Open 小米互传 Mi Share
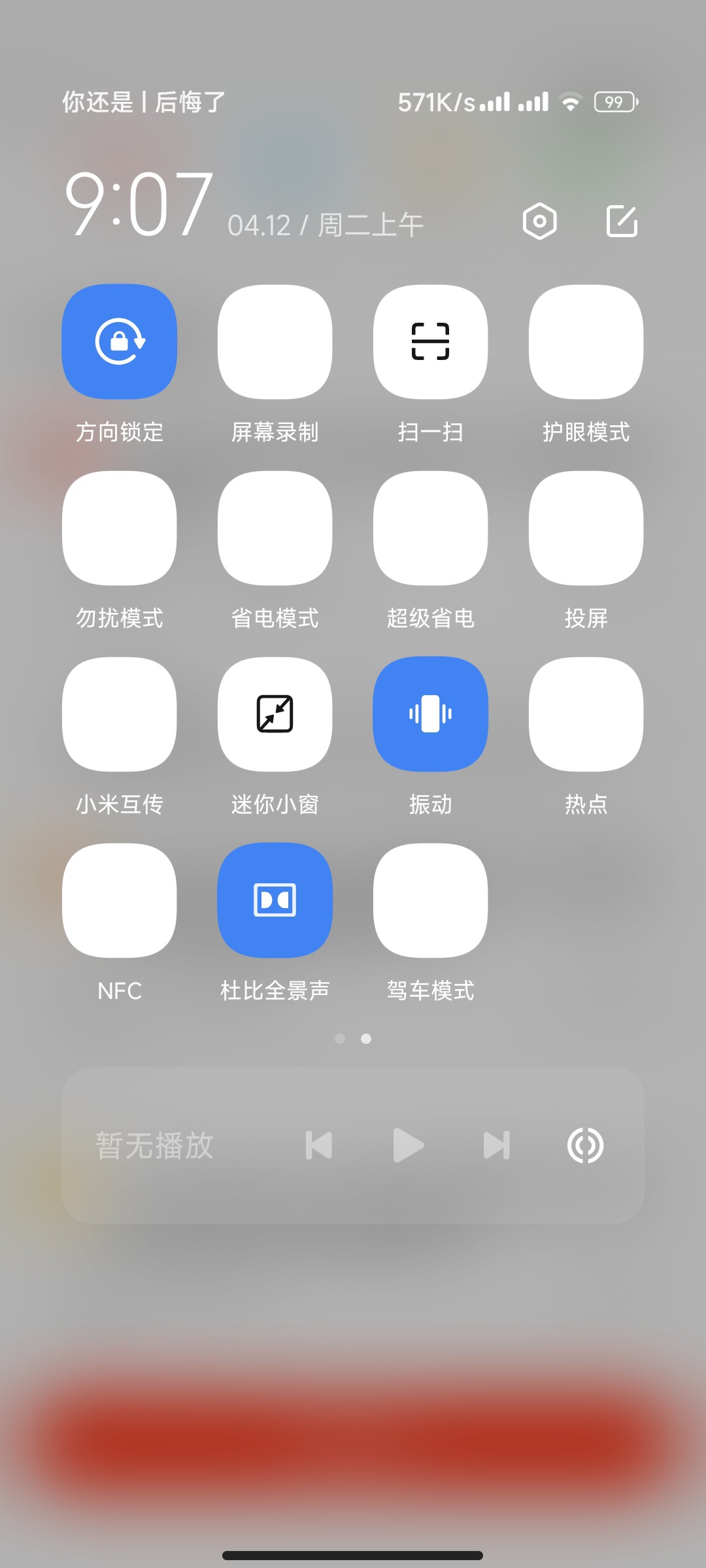 (119, 714)
